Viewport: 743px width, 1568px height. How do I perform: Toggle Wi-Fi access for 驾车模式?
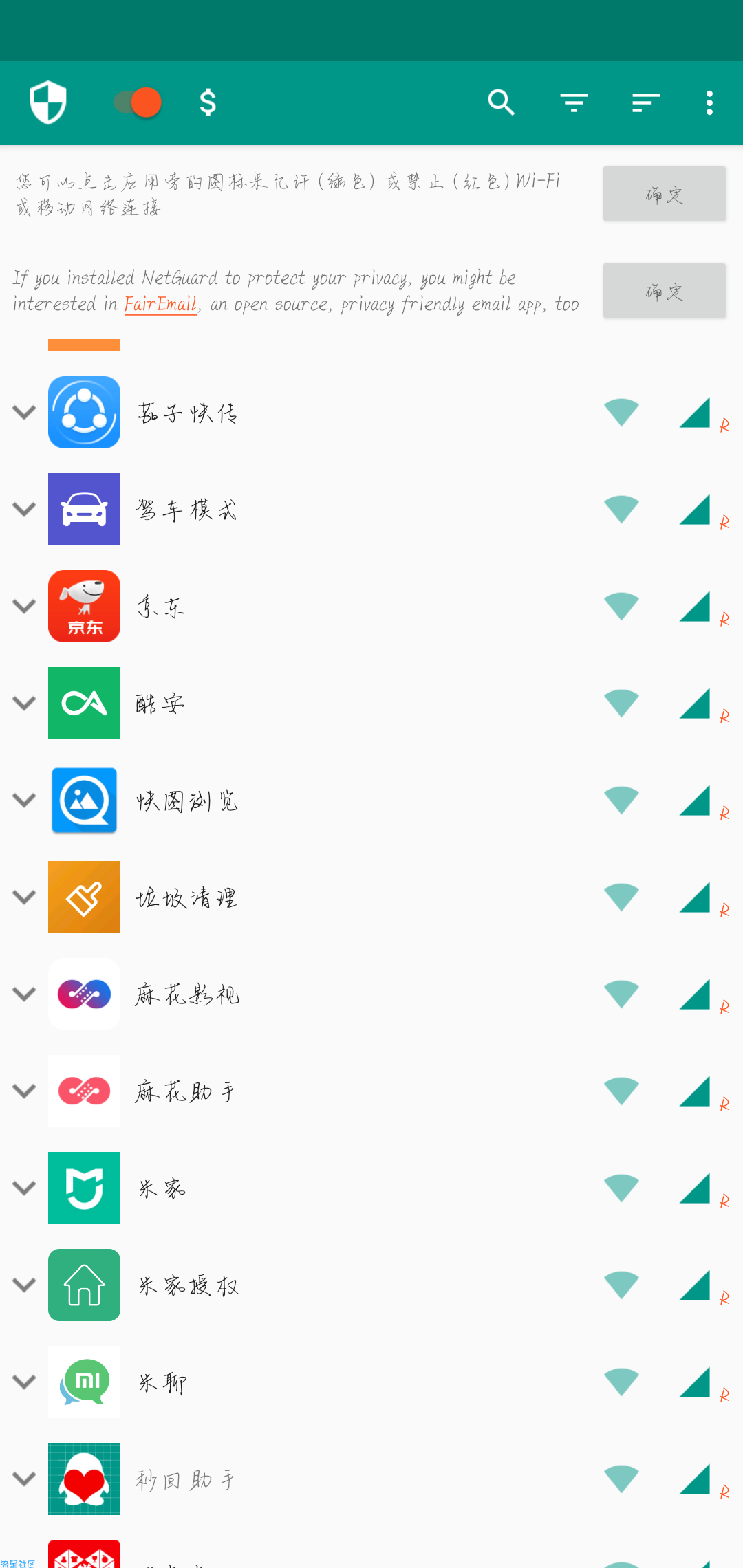pos(621,510)
